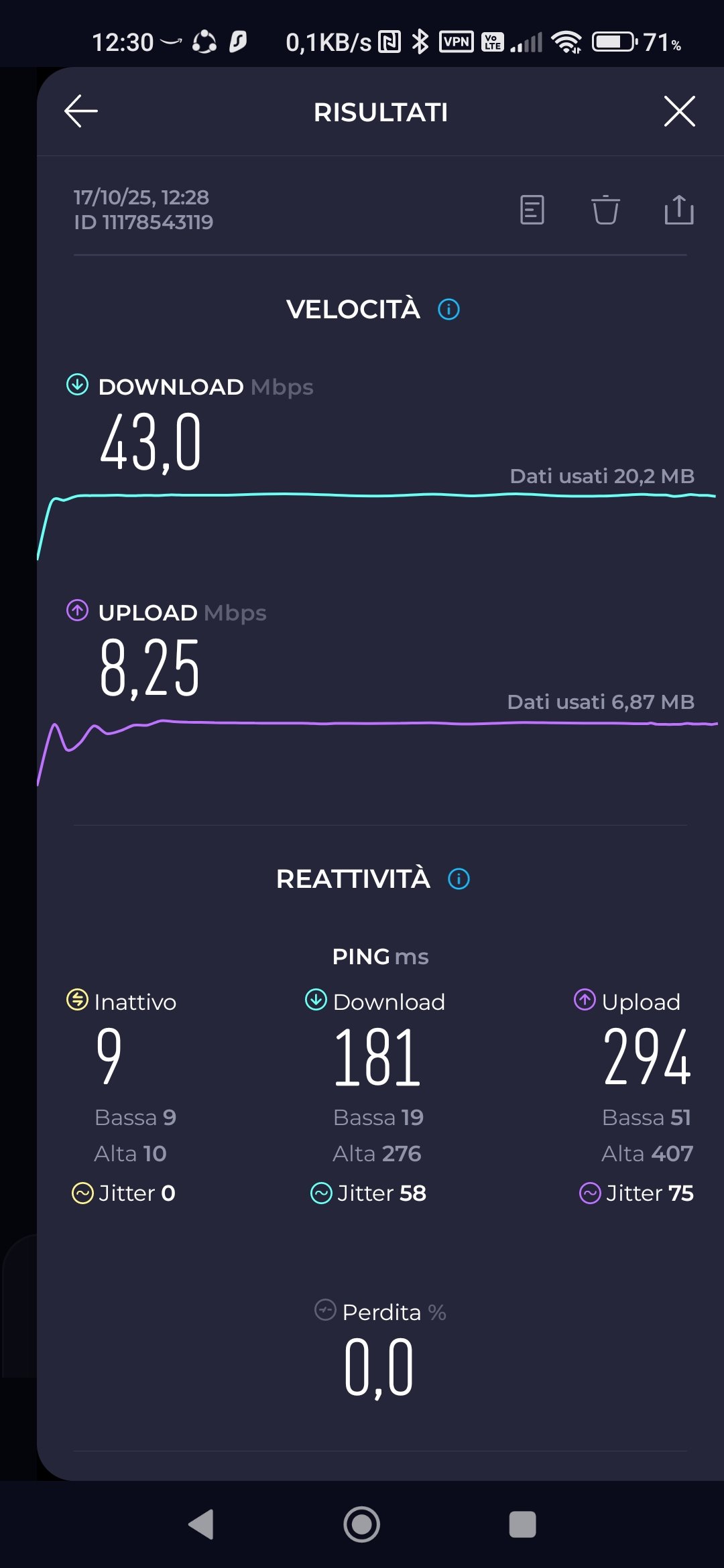Share this speed test result
This screenshot has width=724, height=1568.
pos(678,210)
